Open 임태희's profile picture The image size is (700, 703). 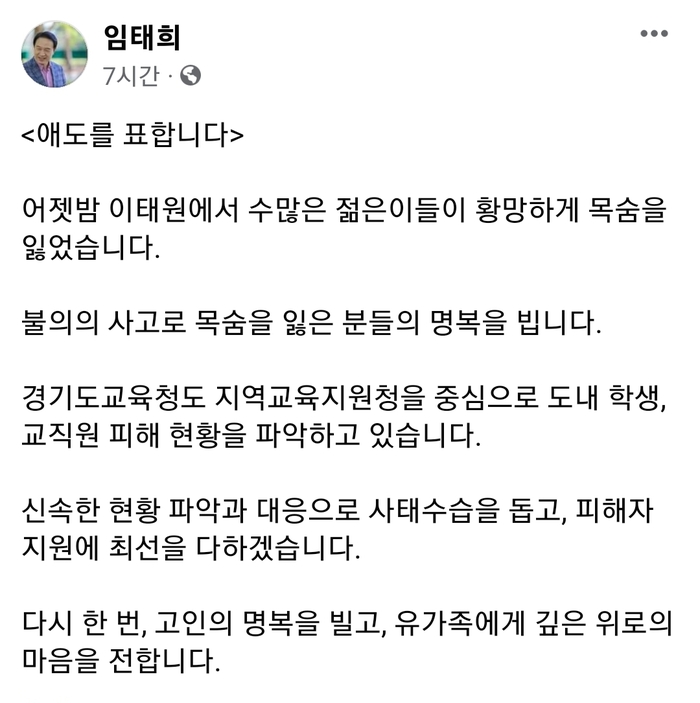coord(54,54)
